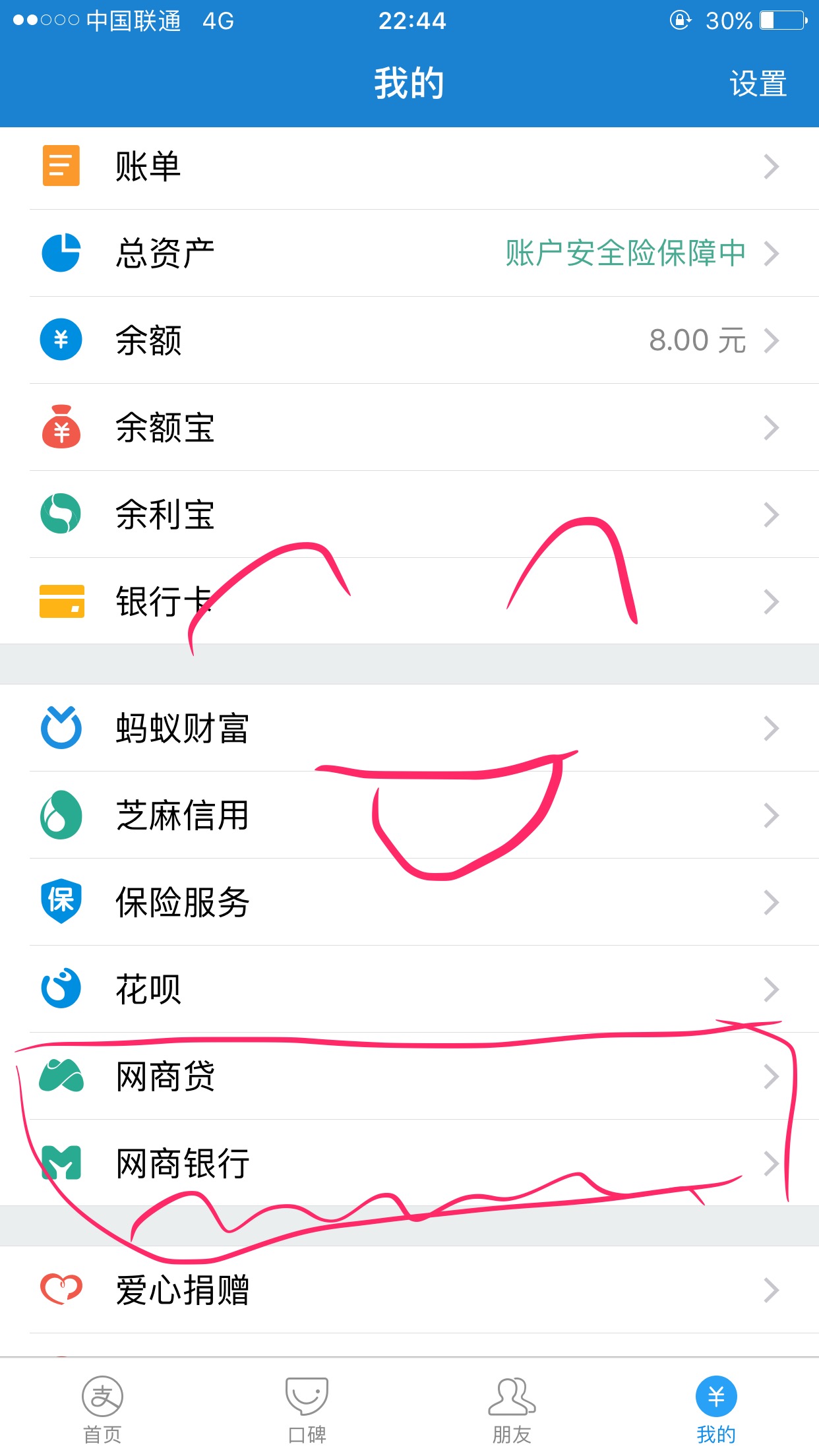Expand the 花呗 row chevron
819x1456 pixels.
[x=772, y=990]
